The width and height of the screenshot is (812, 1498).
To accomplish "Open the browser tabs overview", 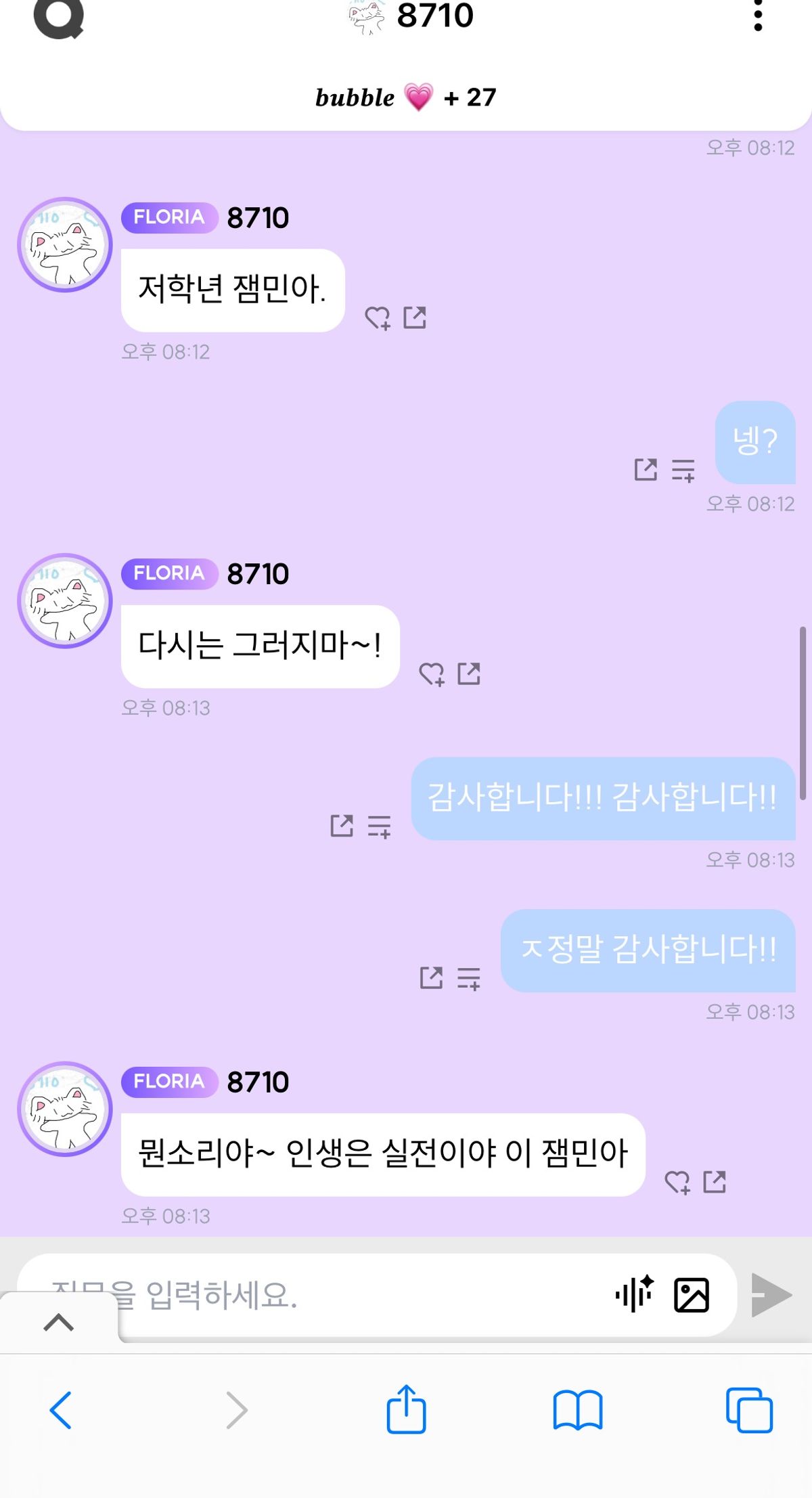I will point(748,1410).
